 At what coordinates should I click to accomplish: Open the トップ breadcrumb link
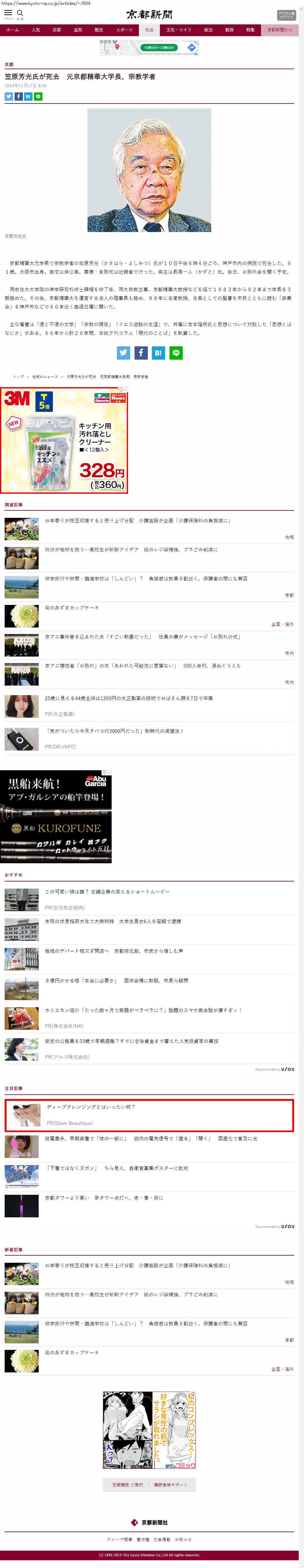point(18,377)
